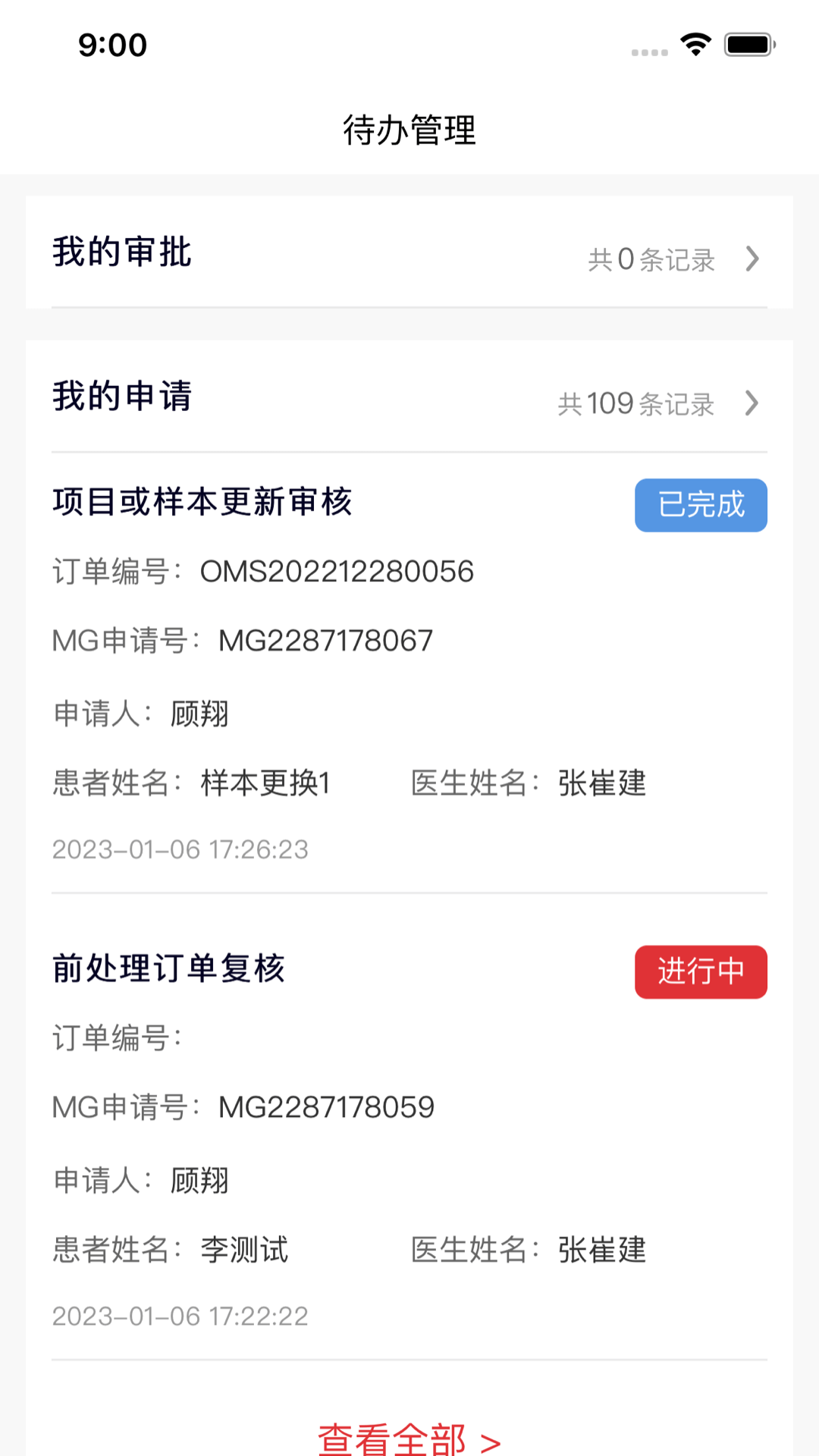Tap the Wi-Fi icon in status bar

(692, 44)
